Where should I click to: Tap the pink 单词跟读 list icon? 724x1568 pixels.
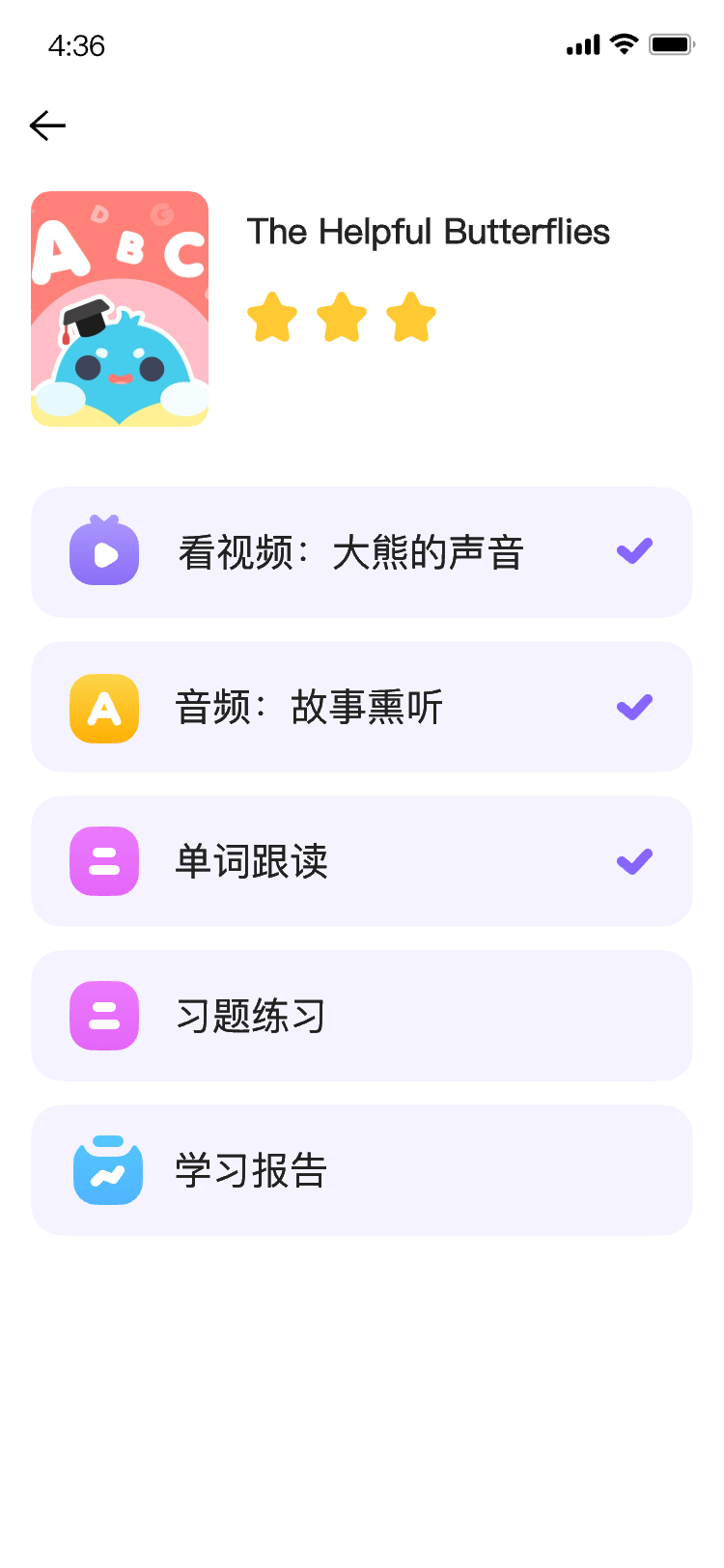(104, 860)
